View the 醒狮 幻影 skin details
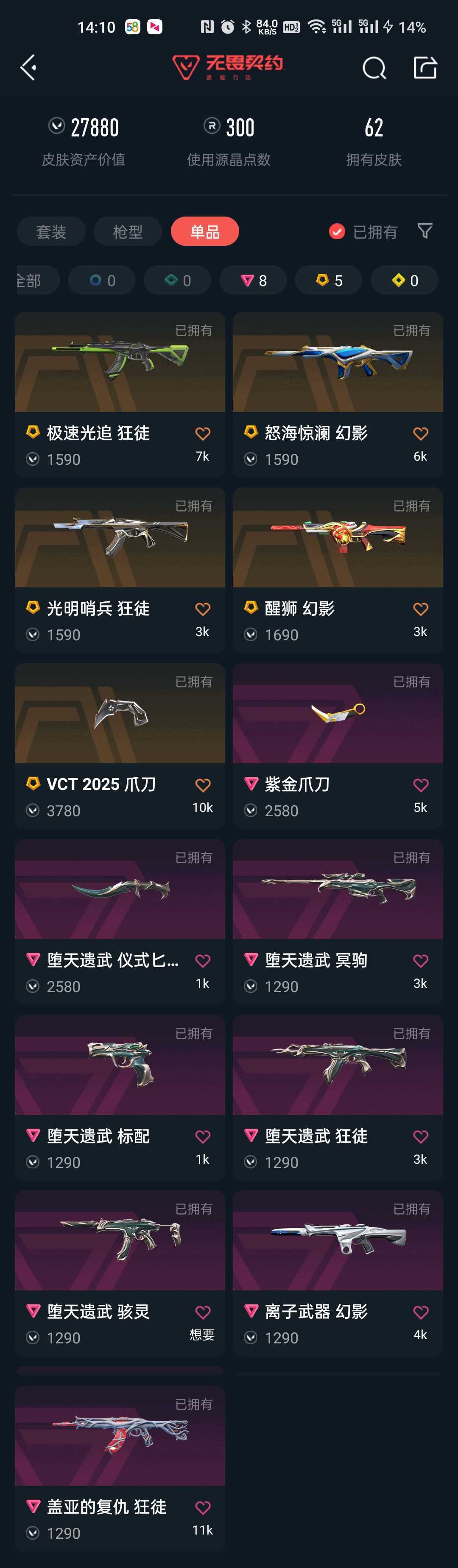Screen dimensions: 458x1568 tap(338, 538)
